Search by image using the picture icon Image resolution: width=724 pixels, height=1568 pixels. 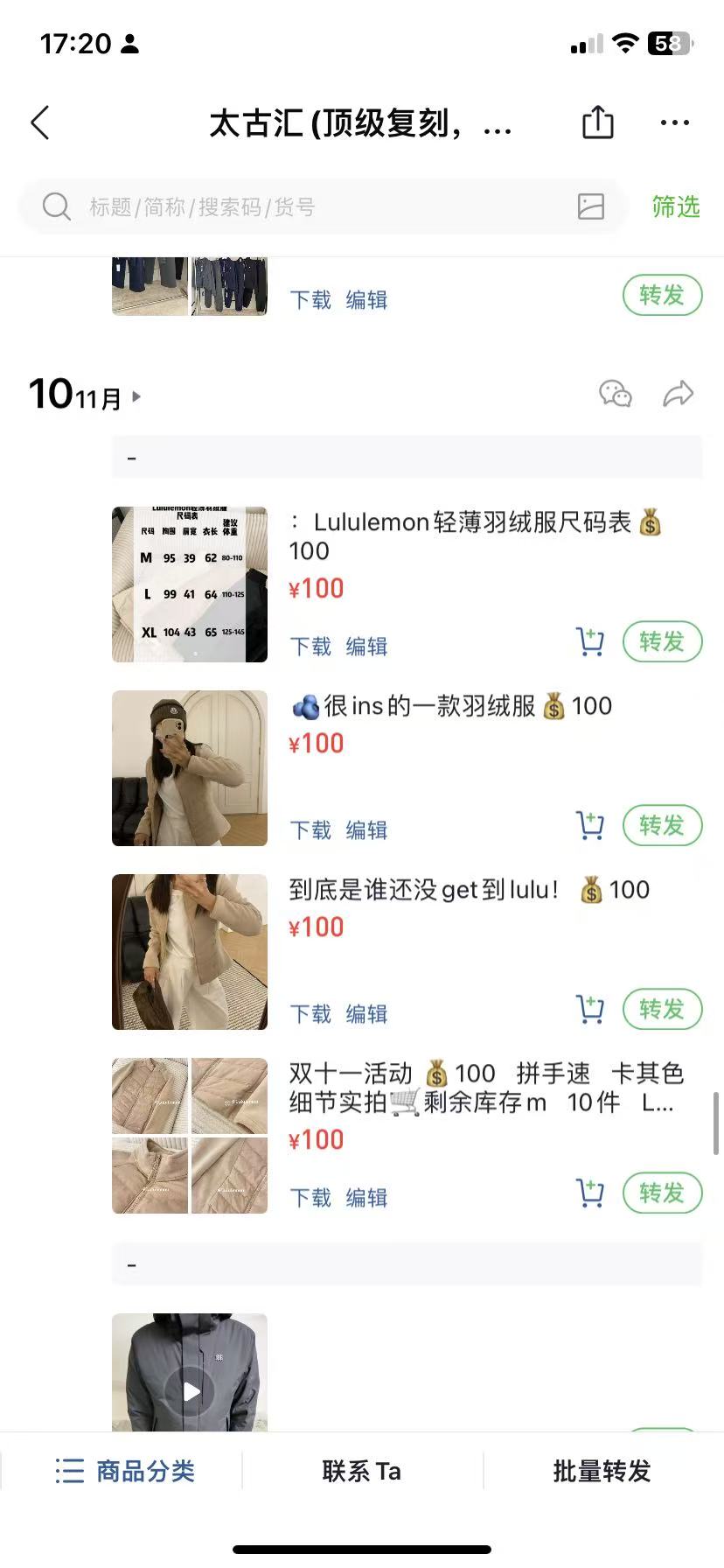(x=591, y=206)
